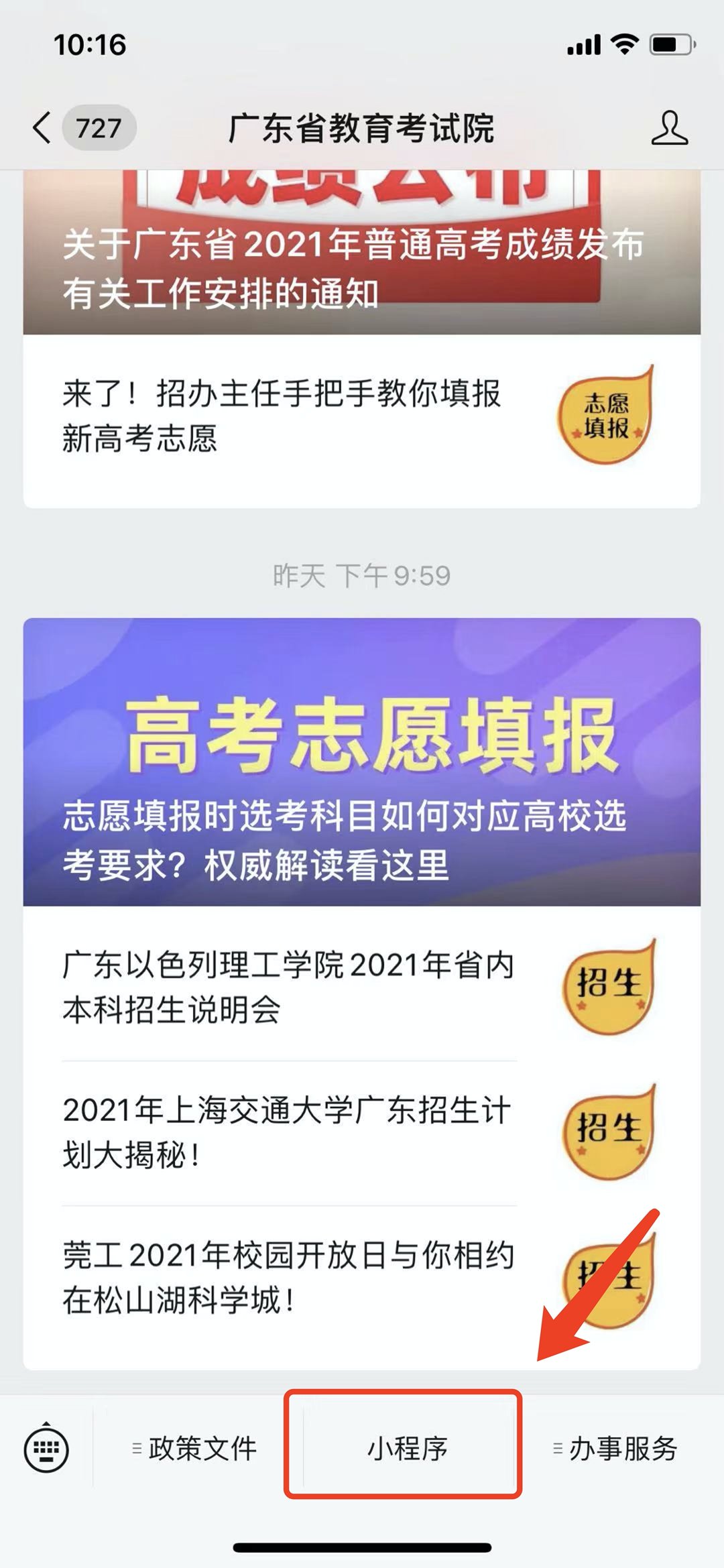This screenshot has height=1568, width=724.
Task: Go back to the chat list
Action: pos(42,127)
